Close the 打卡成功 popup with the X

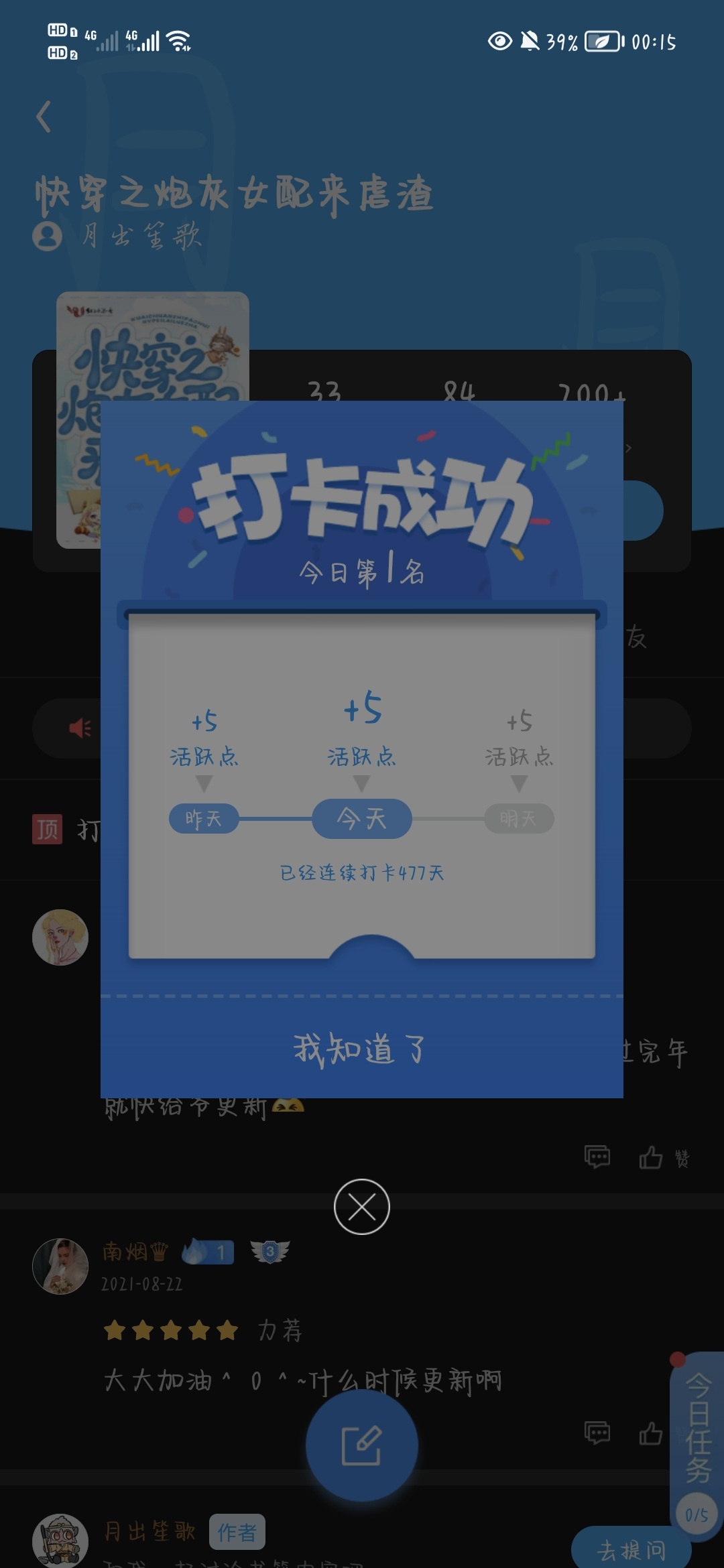[x=362, y=1207]
